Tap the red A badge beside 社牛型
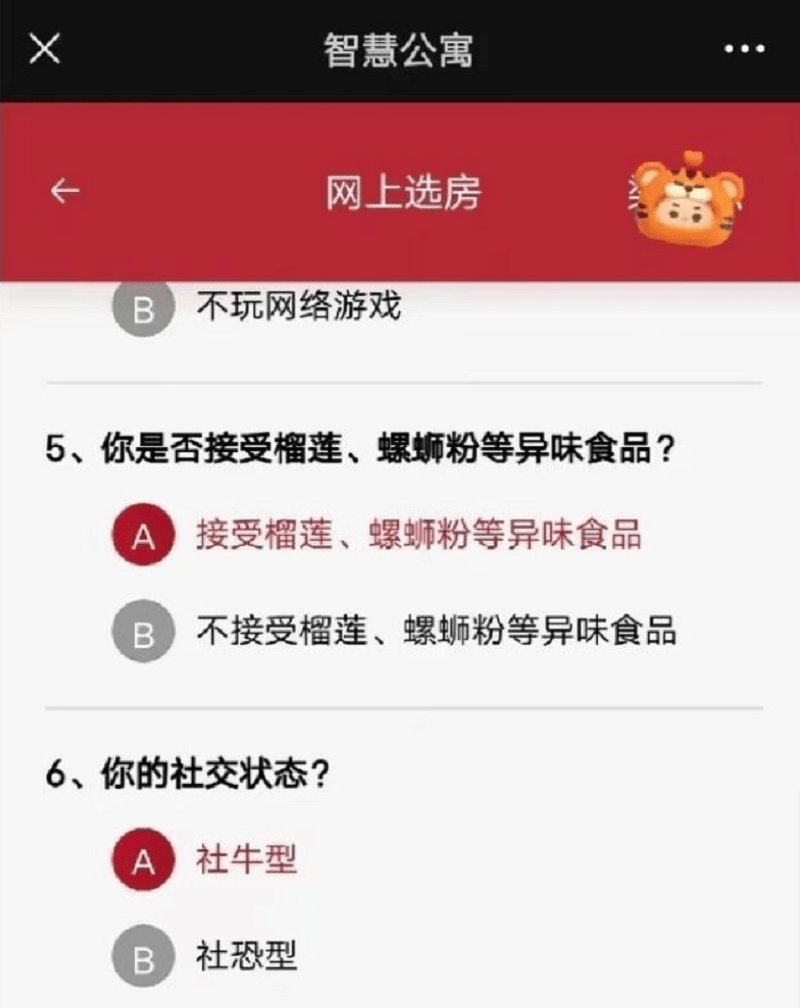The image size is (800, 1008). (x=142, y=857)
